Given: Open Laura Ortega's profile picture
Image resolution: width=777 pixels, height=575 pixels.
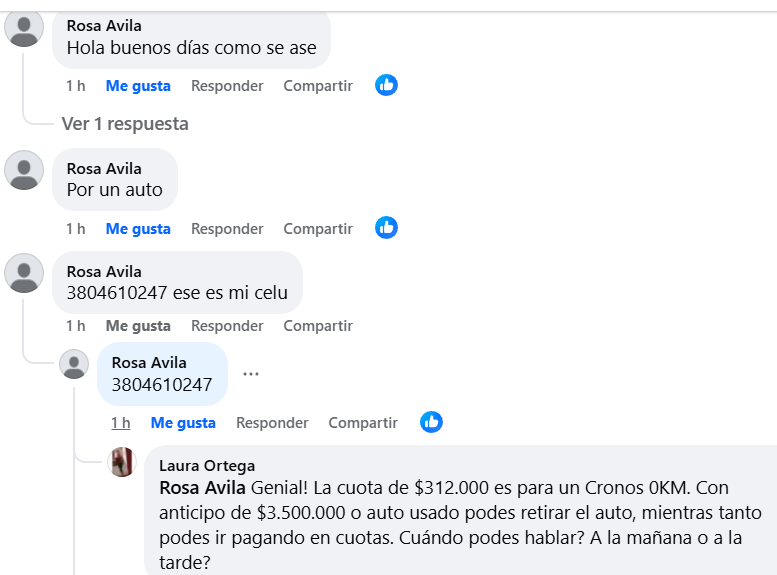Looking at the screenshot, I should tap(122, 462).
